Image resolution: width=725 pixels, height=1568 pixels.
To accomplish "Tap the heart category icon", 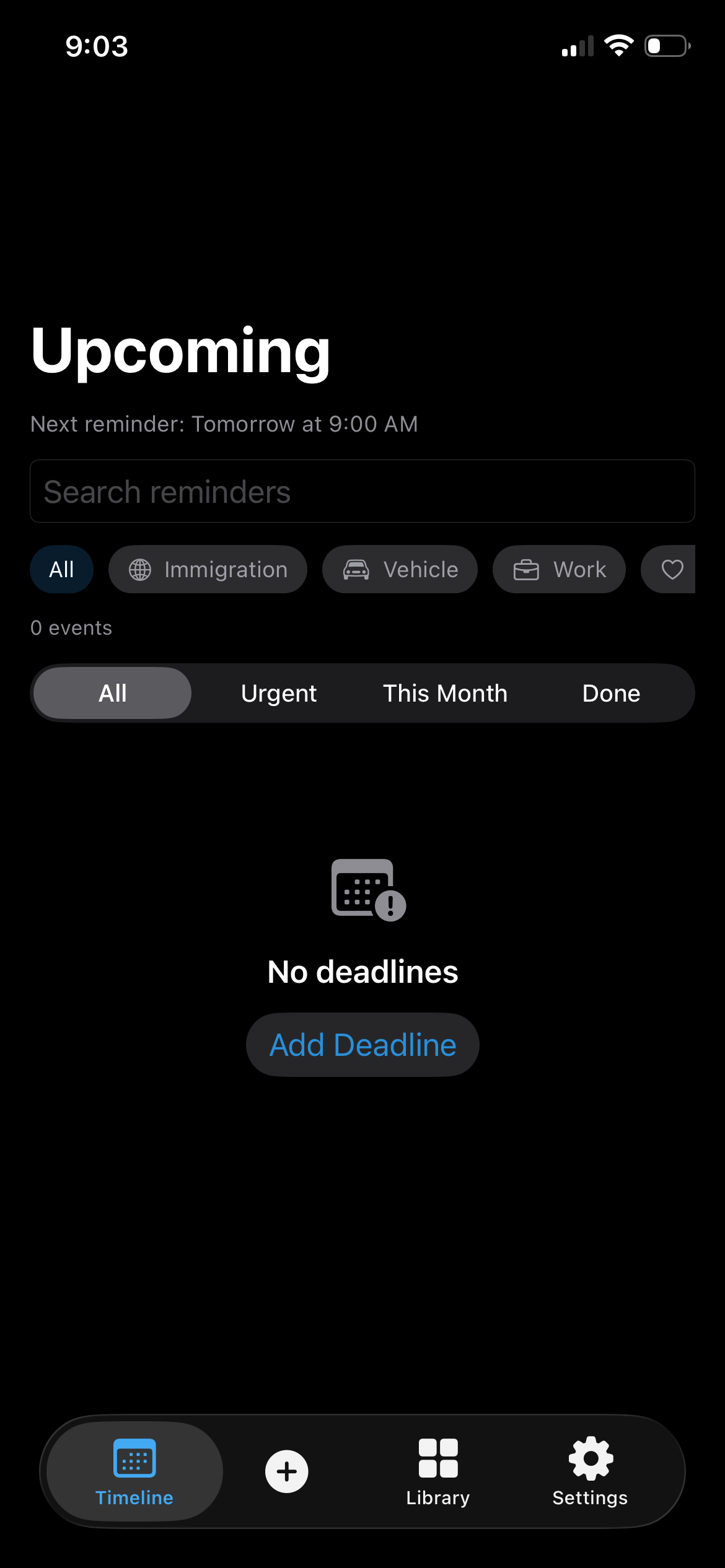I will tap(672, 569).
